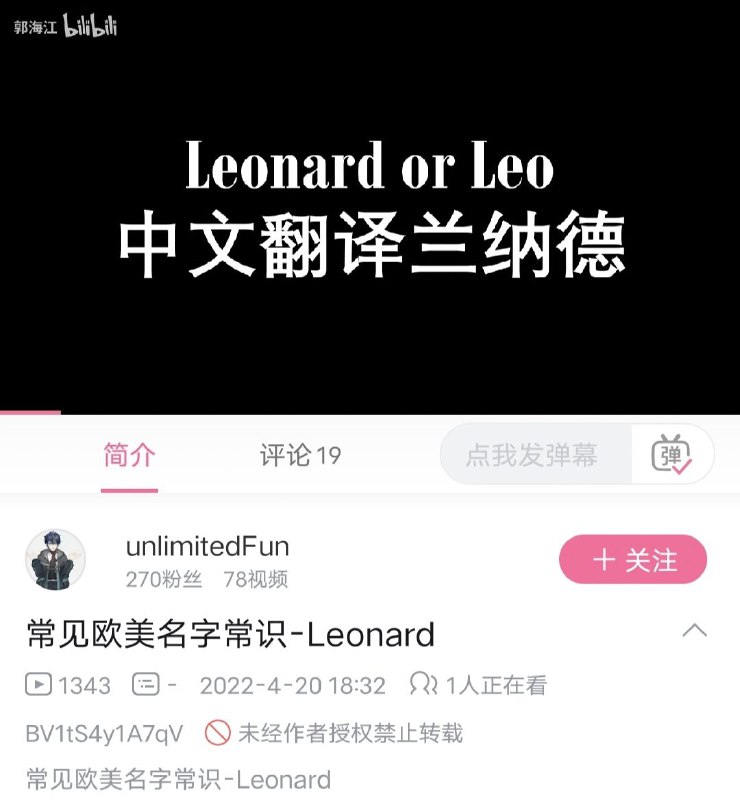Click unlimitedFun's avatar thumbnail
The width and height of the screenshot is (740, 800).
pyautogui.click(x=57, y=560)
